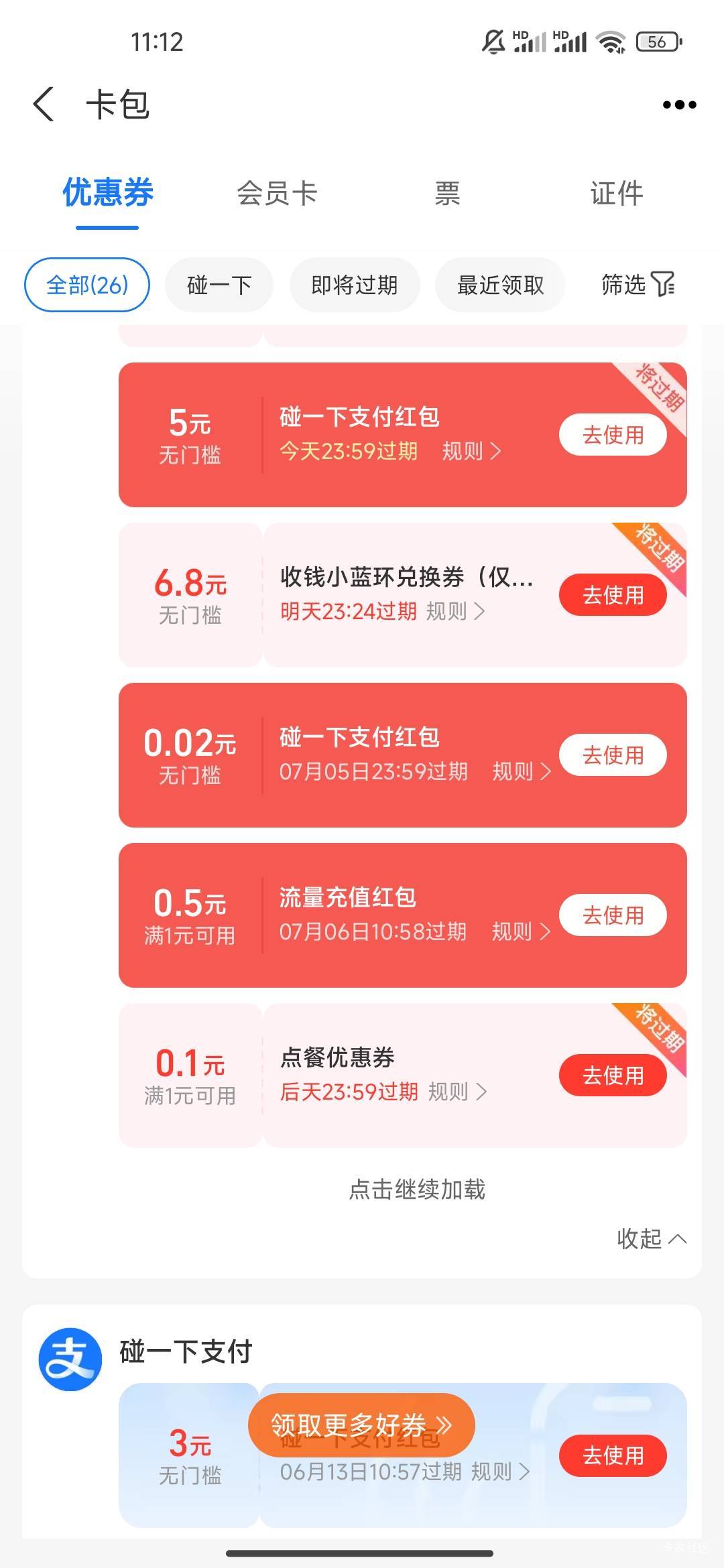Use the 3元 coupon expiring 06月13日
724x1568 pixels.
tap(613, 1455)
